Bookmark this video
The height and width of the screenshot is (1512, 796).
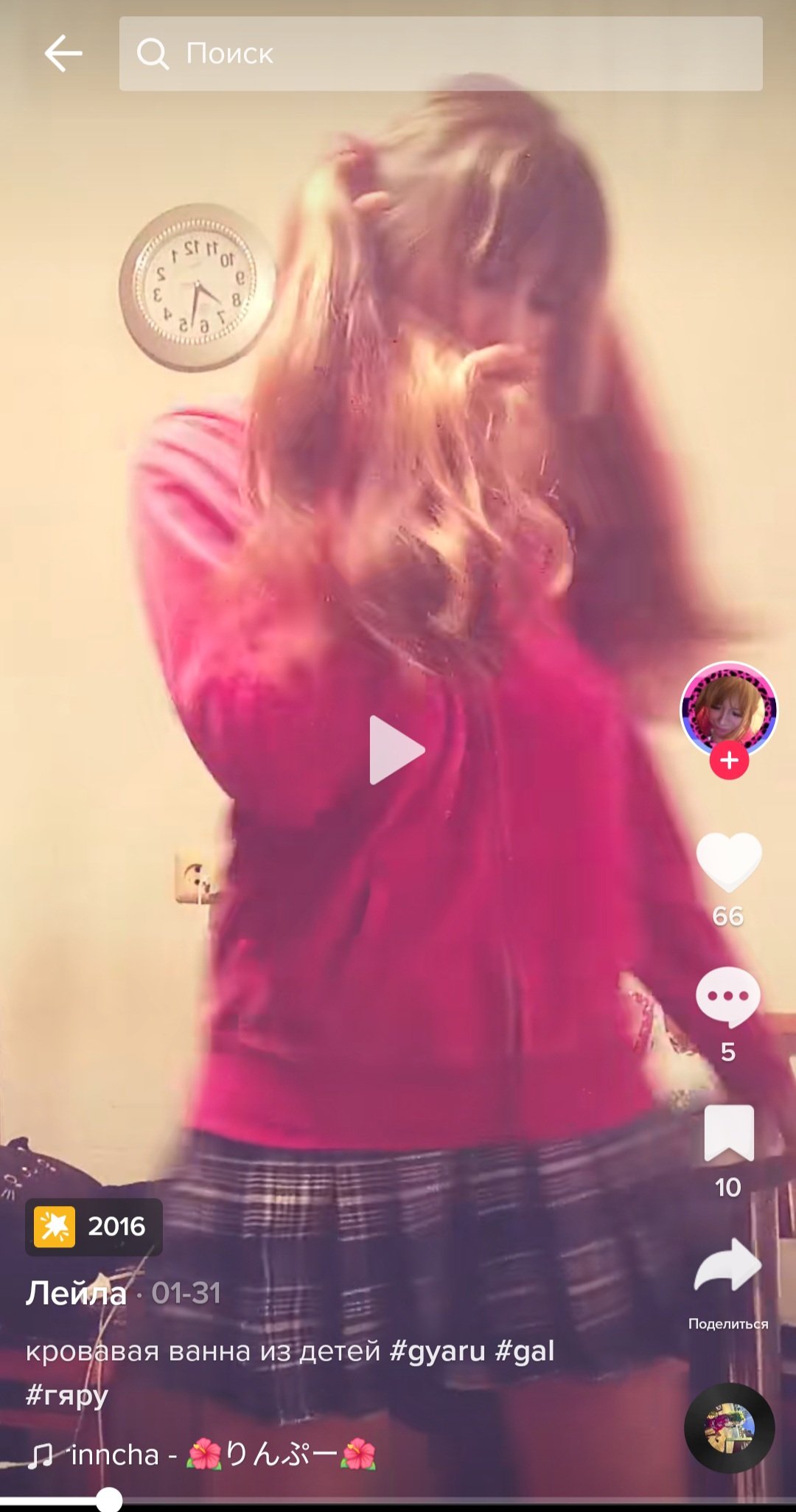(728, 1134)
